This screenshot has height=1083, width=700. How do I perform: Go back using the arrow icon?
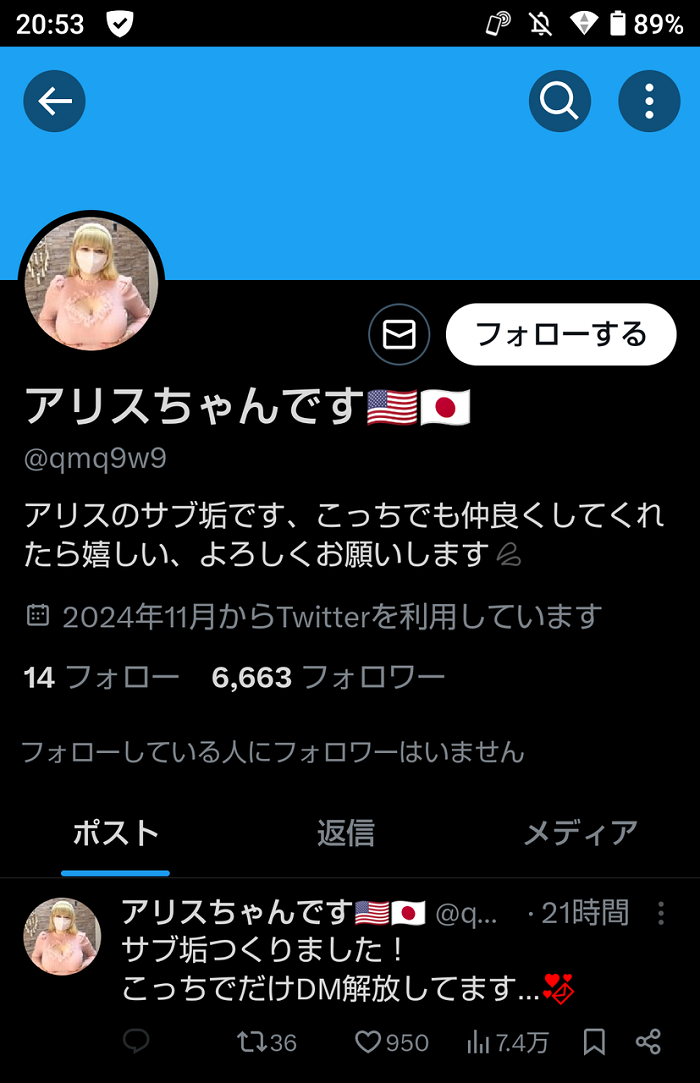(x=55, y=101)
